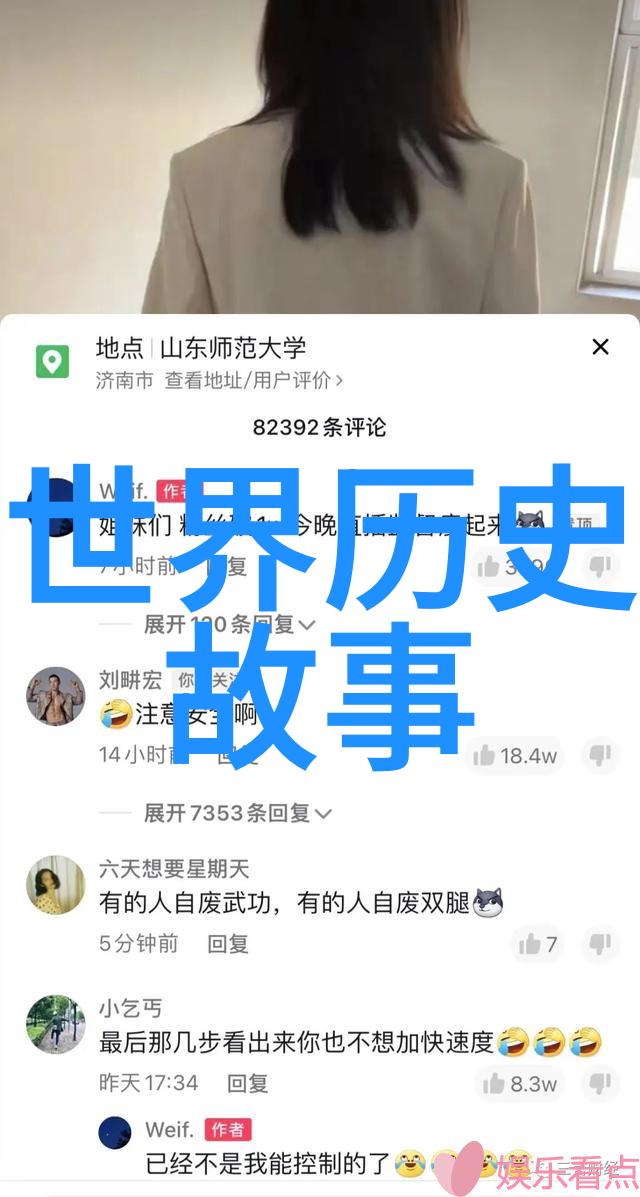Open 六天想要星期天's profile avatar
Screen dimensions: 640x1197
click(x=55, y=884)
